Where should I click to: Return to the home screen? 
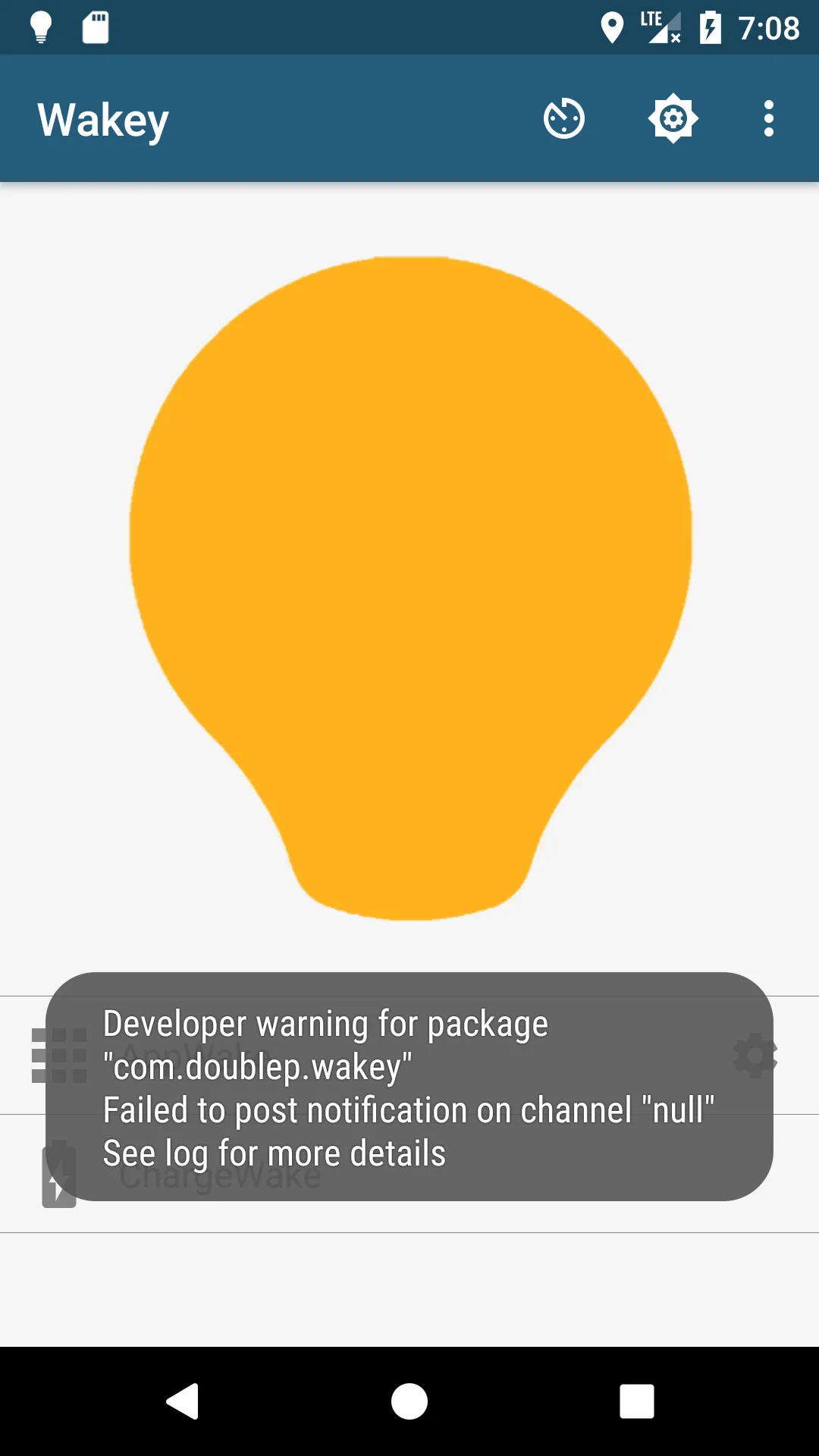pyautogui.click(x=409, y=1401)
